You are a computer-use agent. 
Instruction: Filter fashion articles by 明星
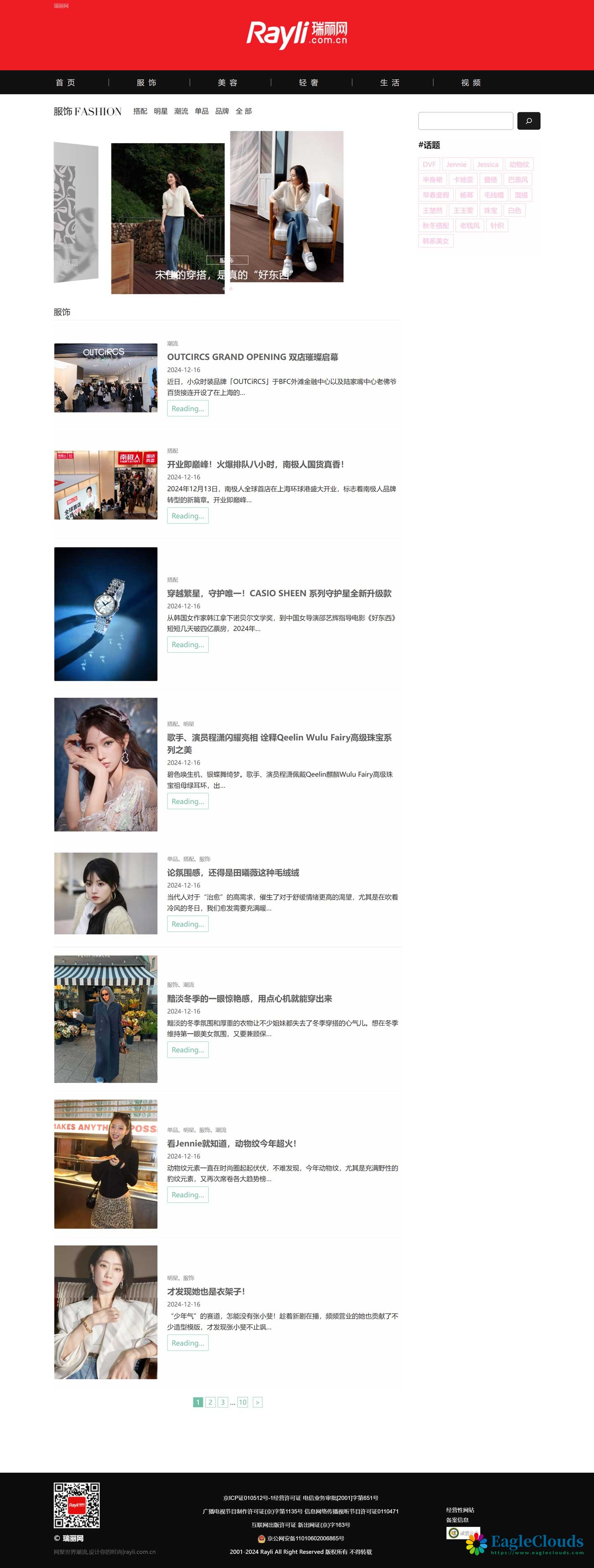tap(161, 111)
